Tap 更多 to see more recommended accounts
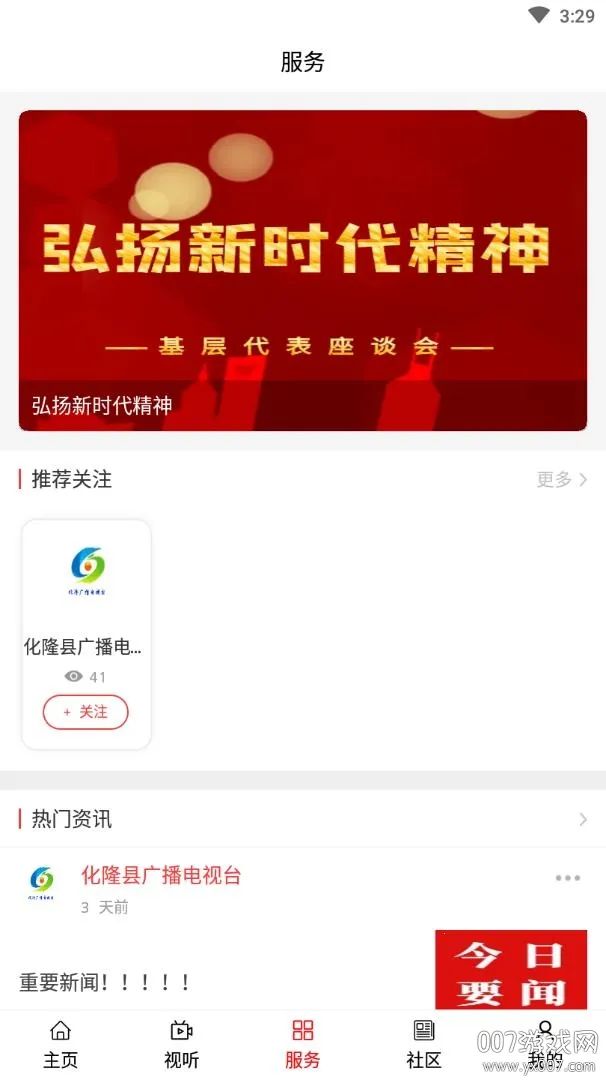 coord(562,480)
